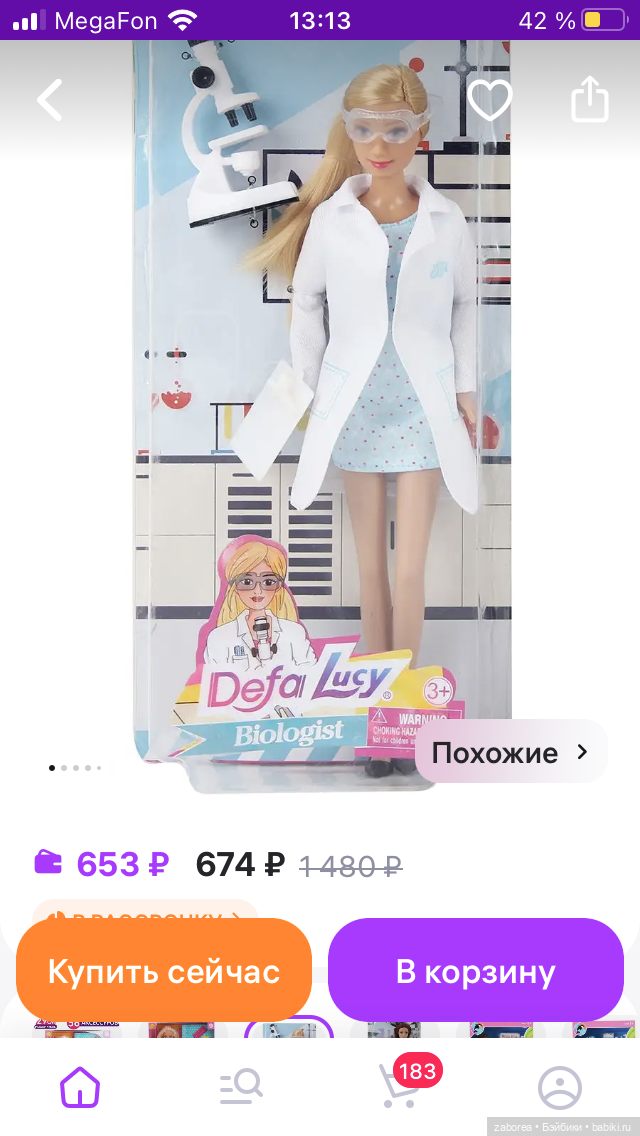Tap Купить сейчас to buy now
Image resolution: width=640 pixels, height=1136 pixels.
[x=164, y=971]
